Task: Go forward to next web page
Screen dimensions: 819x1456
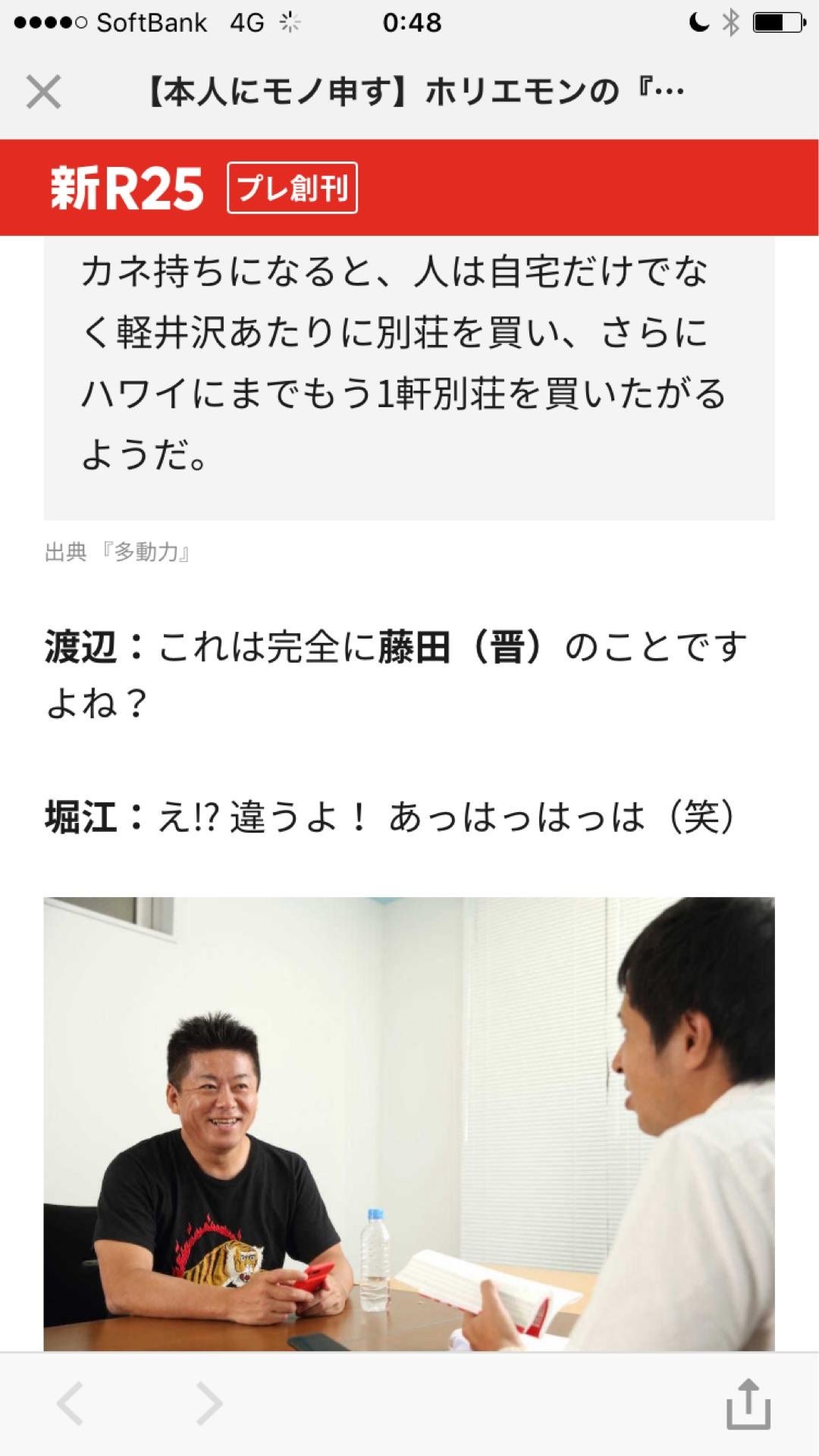Action: coord(209,1404)
